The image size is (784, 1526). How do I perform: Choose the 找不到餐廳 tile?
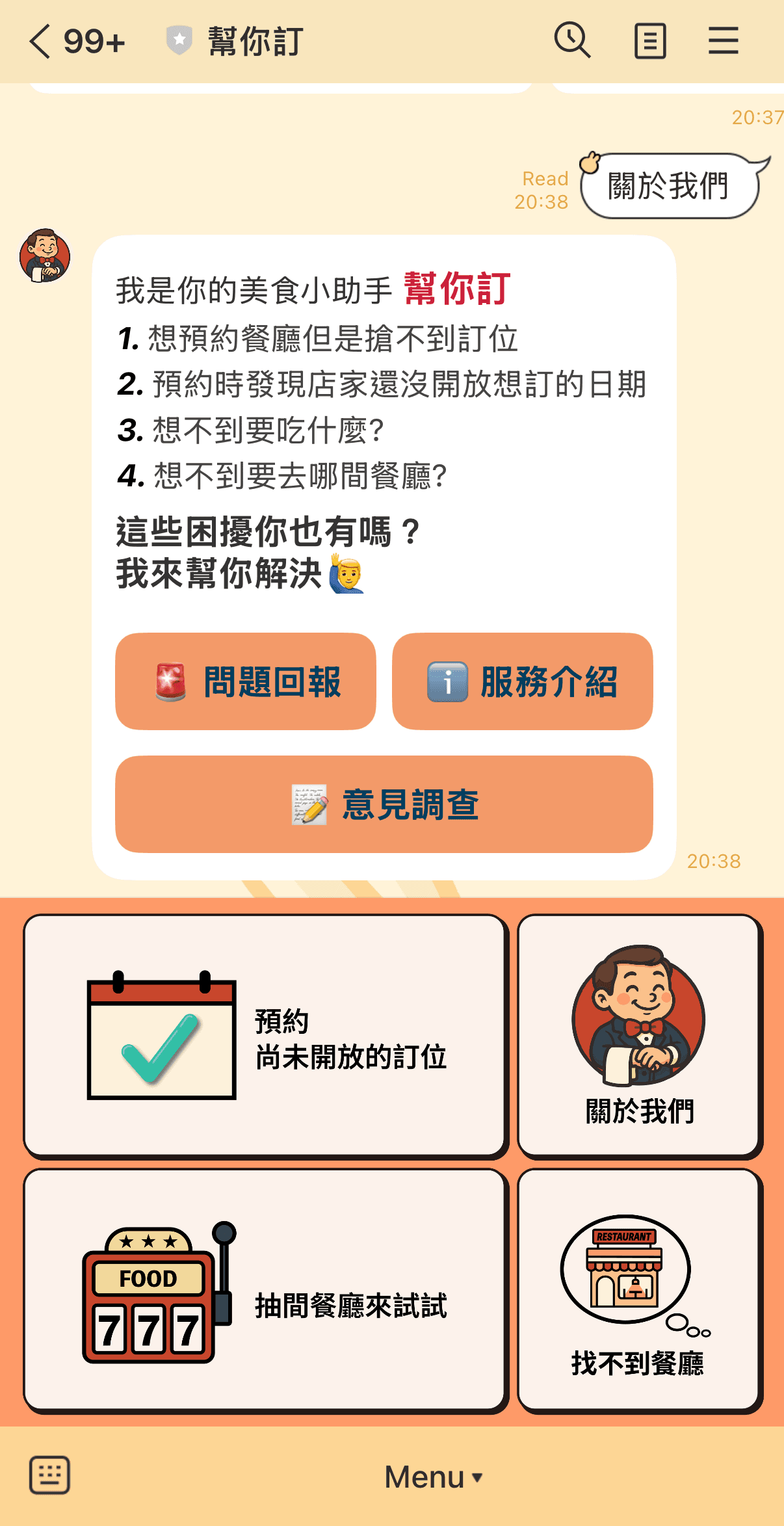point(639,1290)
